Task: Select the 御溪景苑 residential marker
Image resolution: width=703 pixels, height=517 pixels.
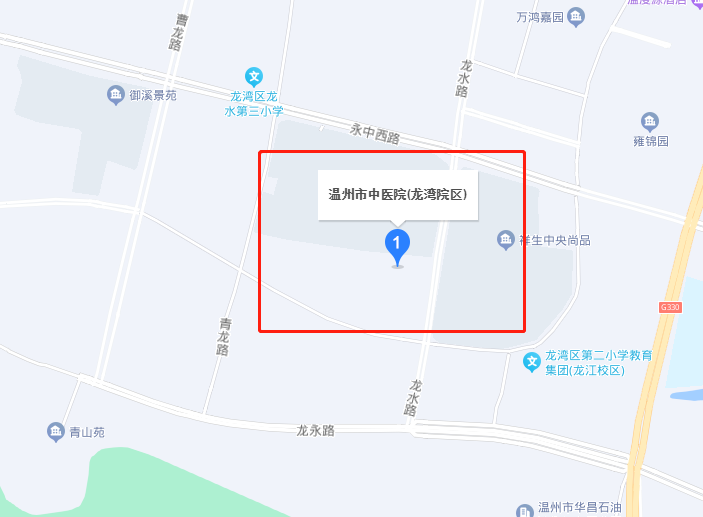Action: pos(116,95)
